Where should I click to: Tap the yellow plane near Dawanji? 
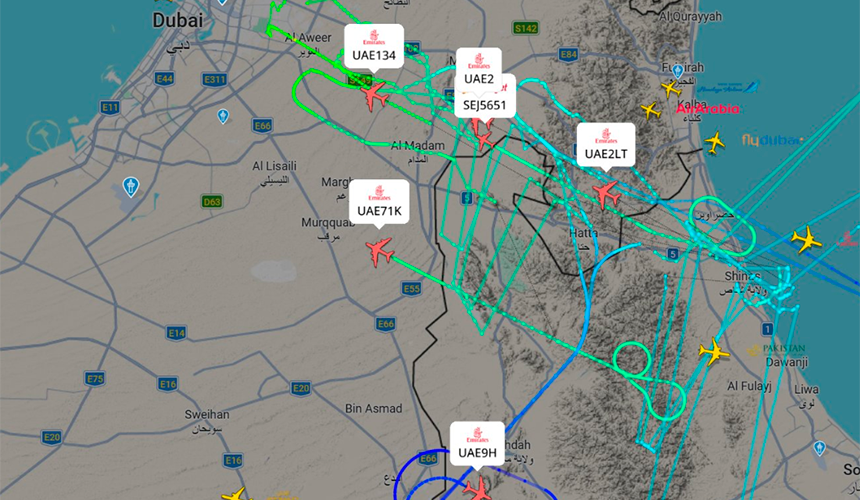point(714,352)
